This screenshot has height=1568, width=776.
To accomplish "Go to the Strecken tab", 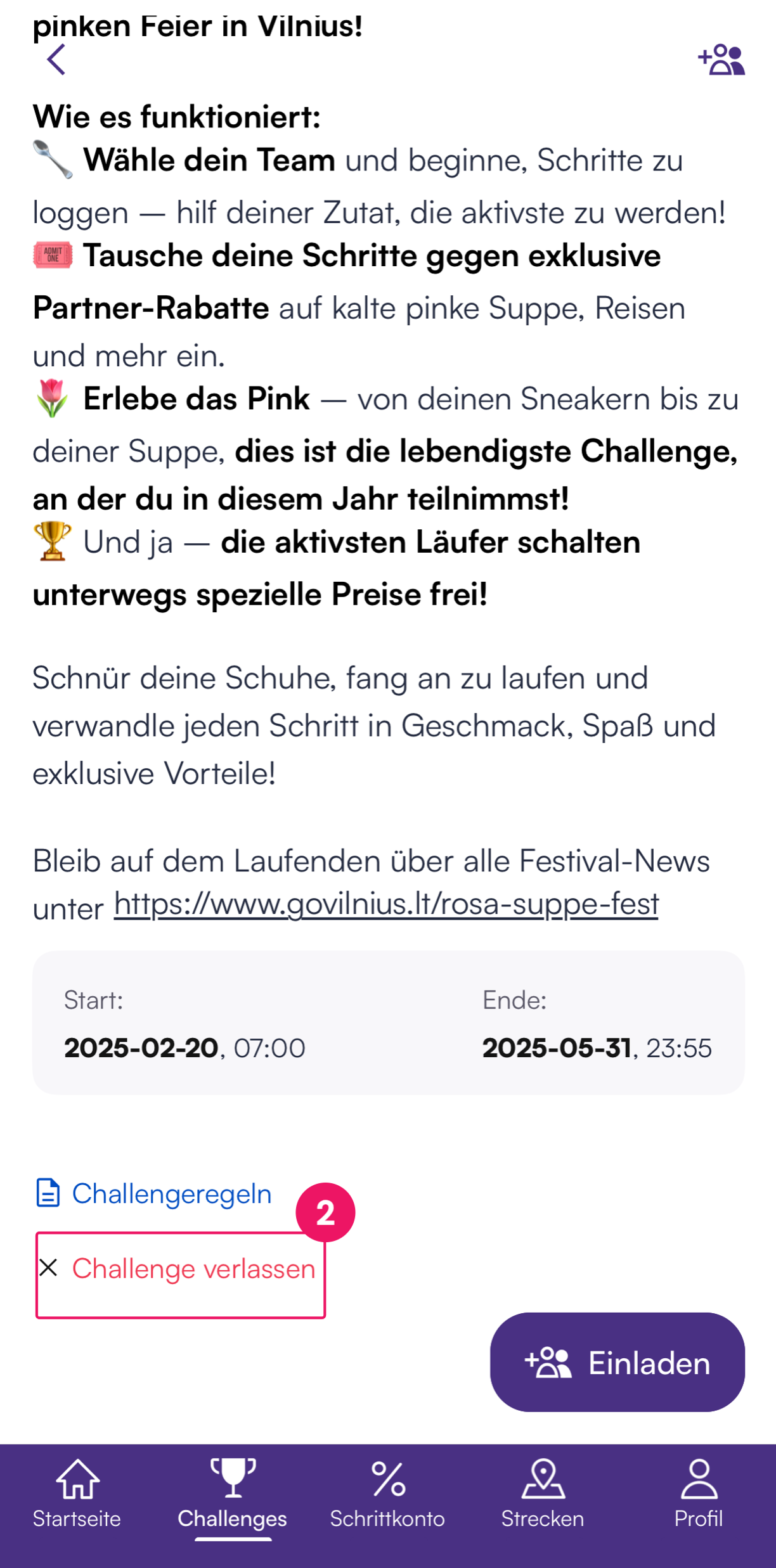I will [543, 1493].
